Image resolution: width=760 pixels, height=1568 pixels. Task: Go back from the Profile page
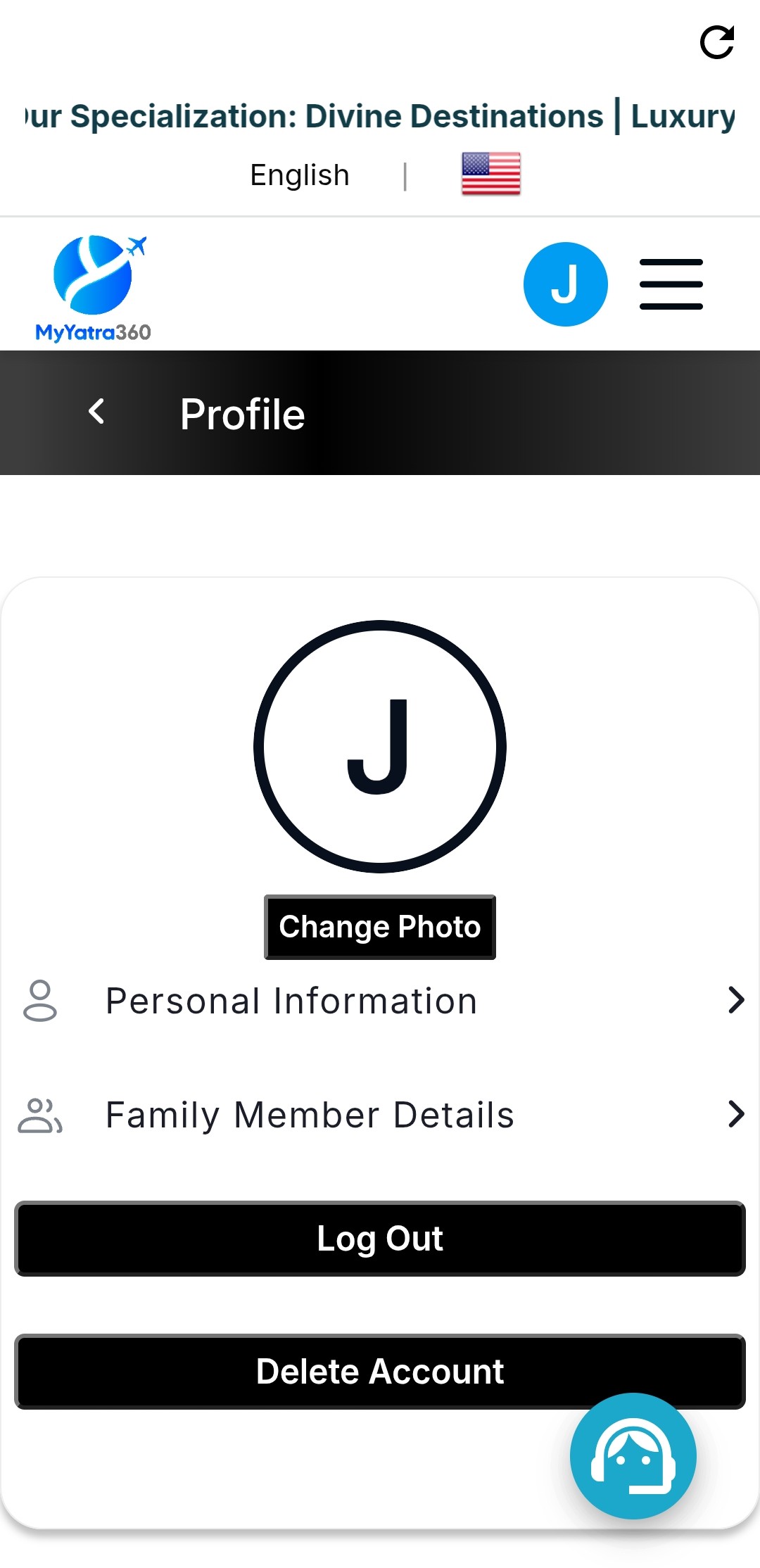97,411
